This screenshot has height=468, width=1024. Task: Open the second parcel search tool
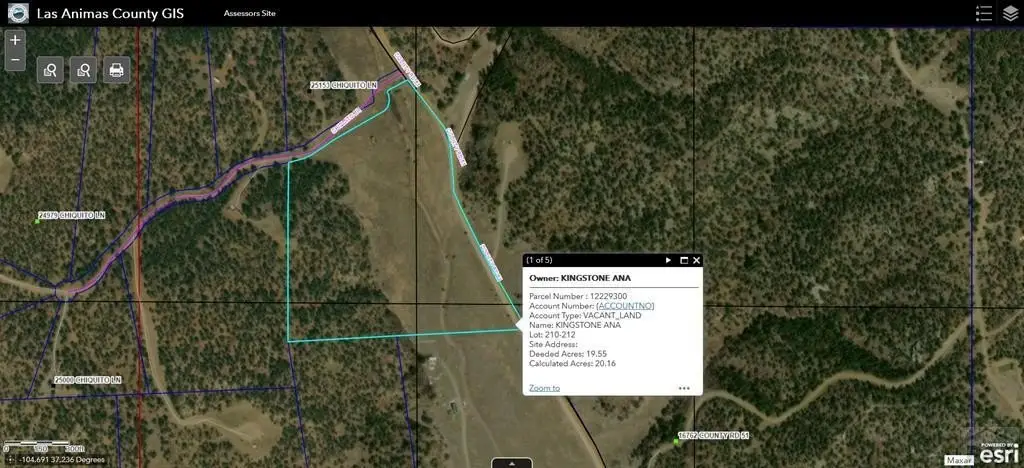click(84, 70)
